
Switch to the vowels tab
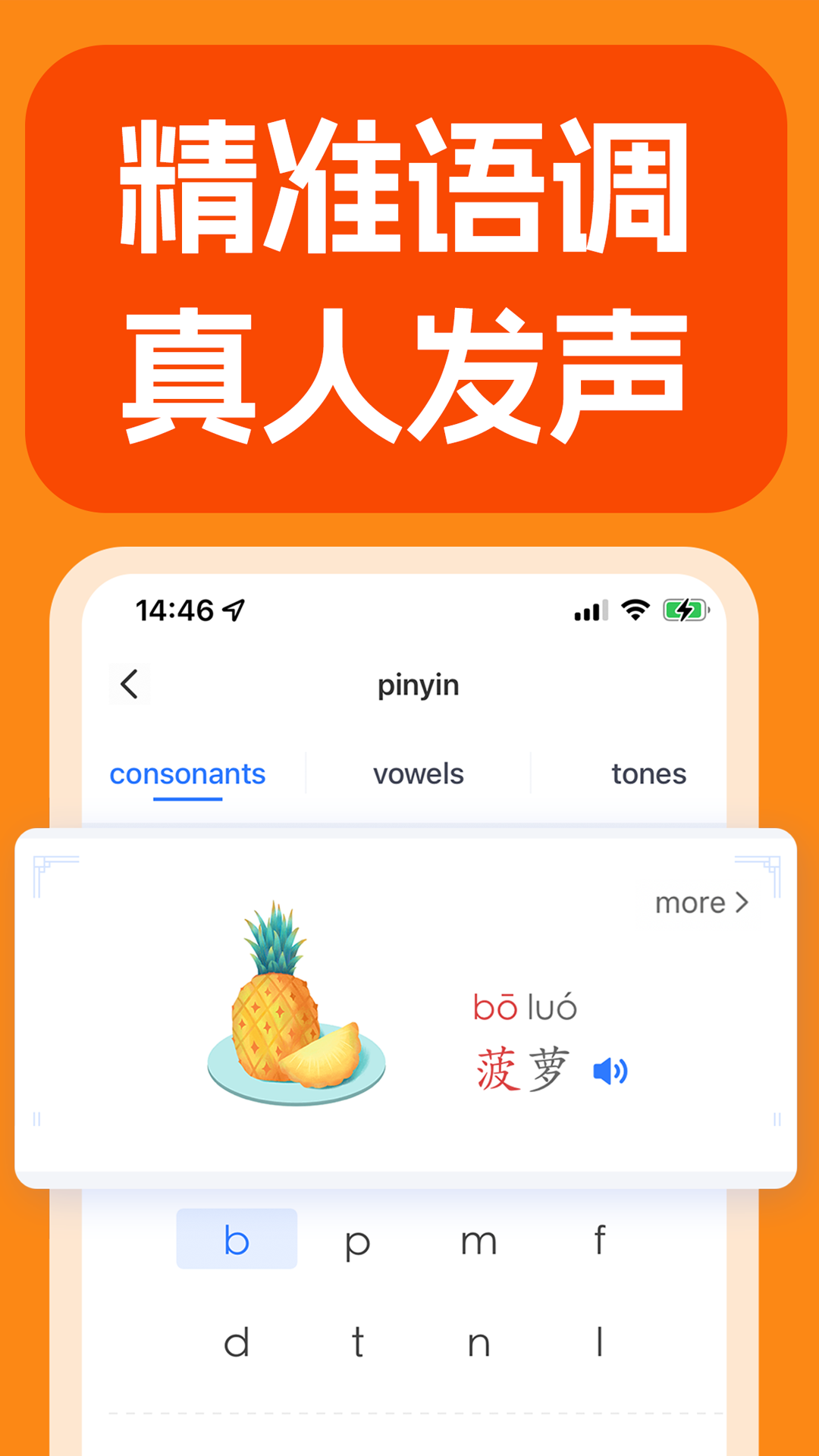point(419,774)
